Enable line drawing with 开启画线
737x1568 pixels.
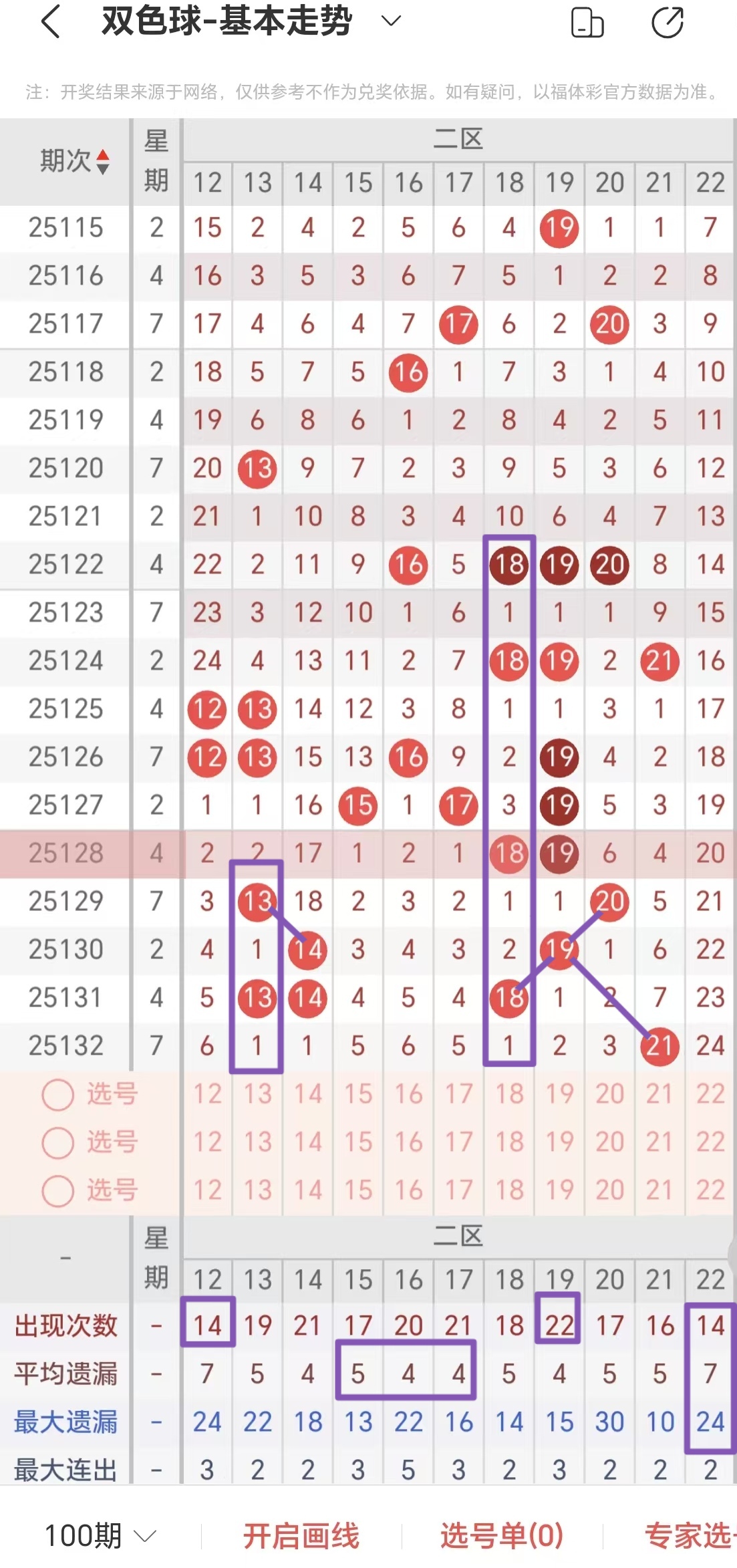tap(301, 1536)
